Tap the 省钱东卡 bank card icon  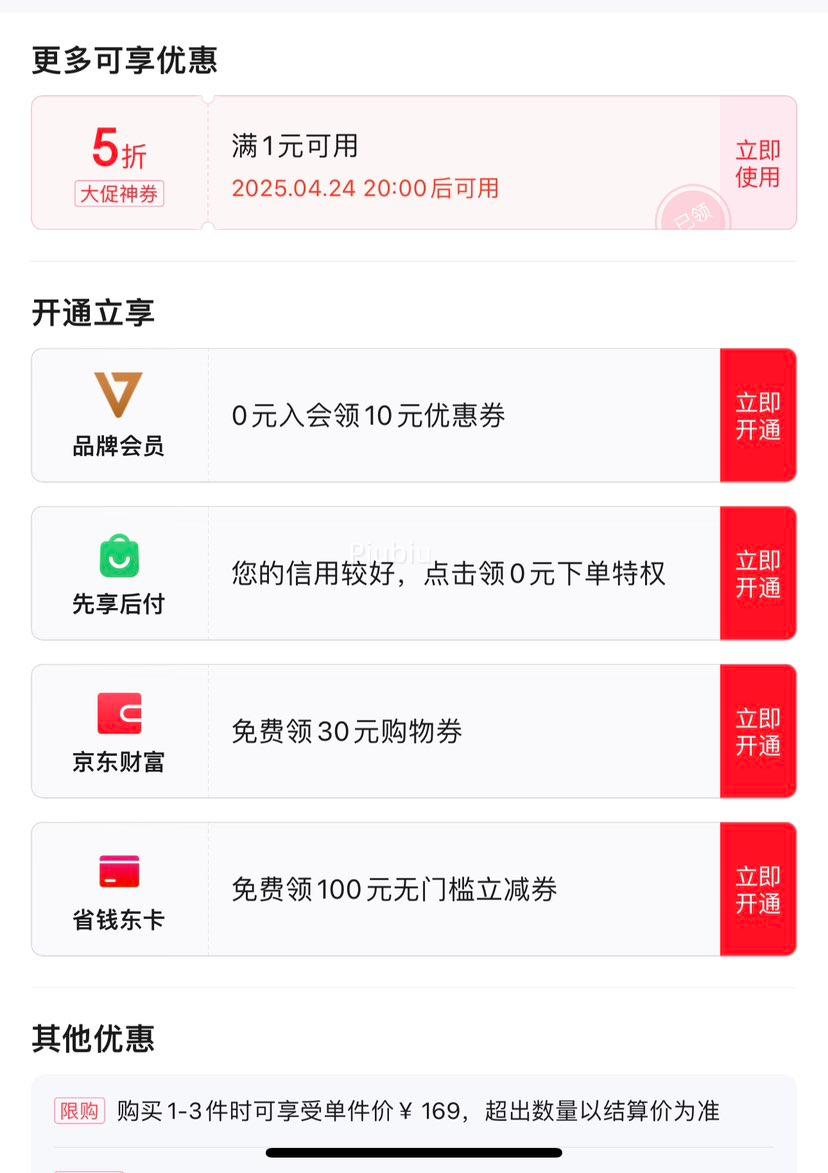[117, 872]
